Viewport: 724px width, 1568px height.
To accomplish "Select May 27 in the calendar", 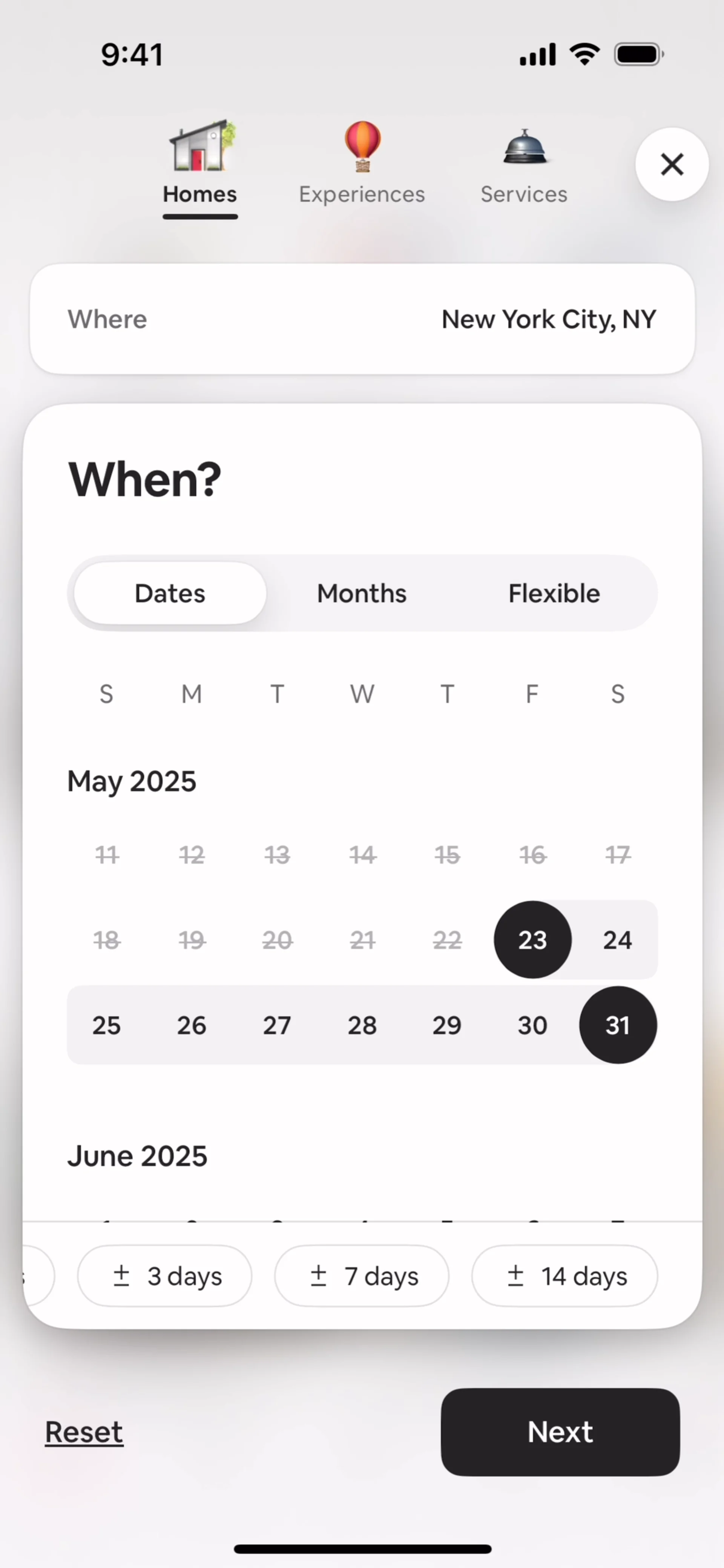I will (276, 1025).
